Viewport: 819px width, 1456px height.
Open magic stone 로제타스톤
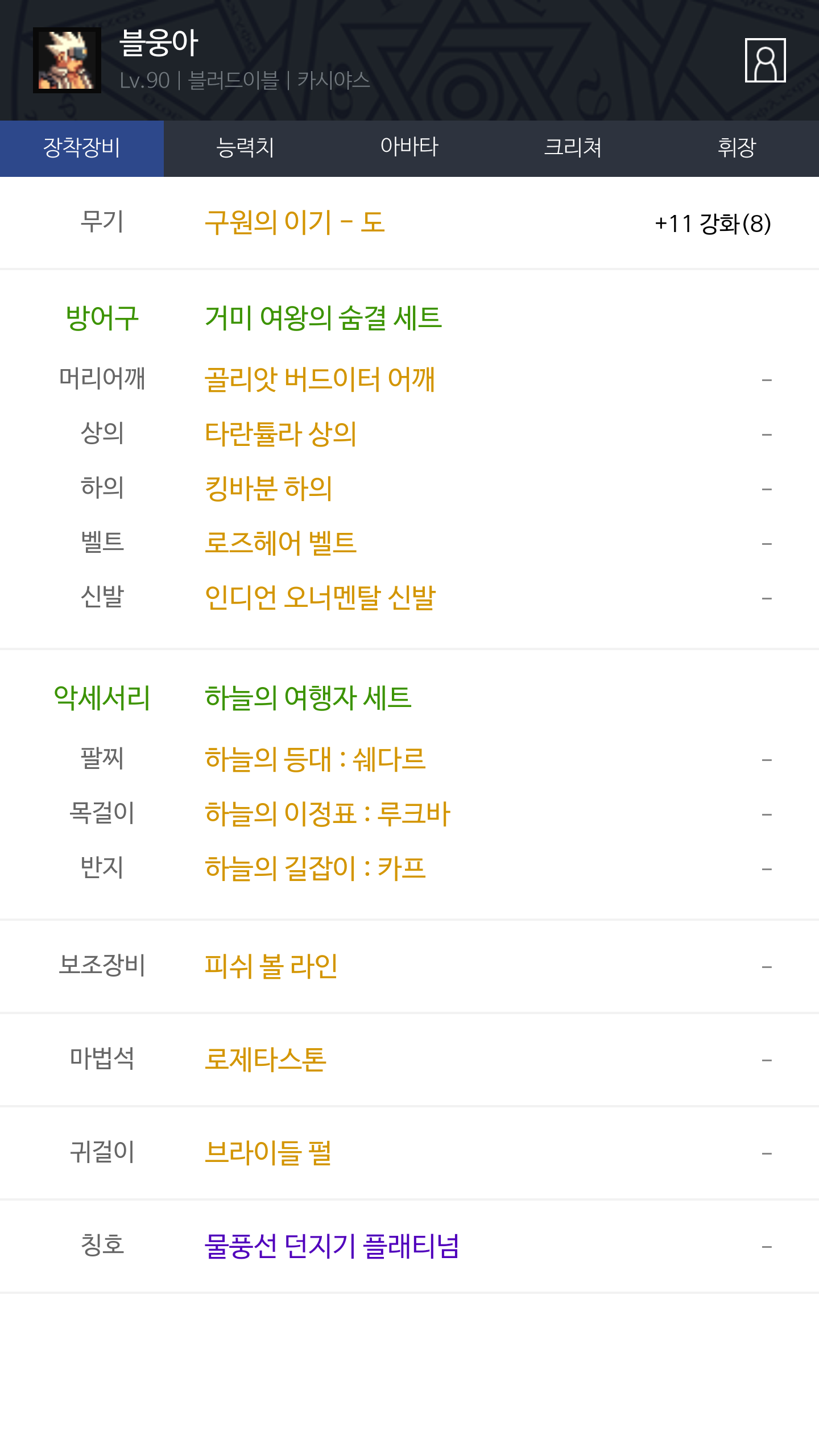coord(266,1060)
